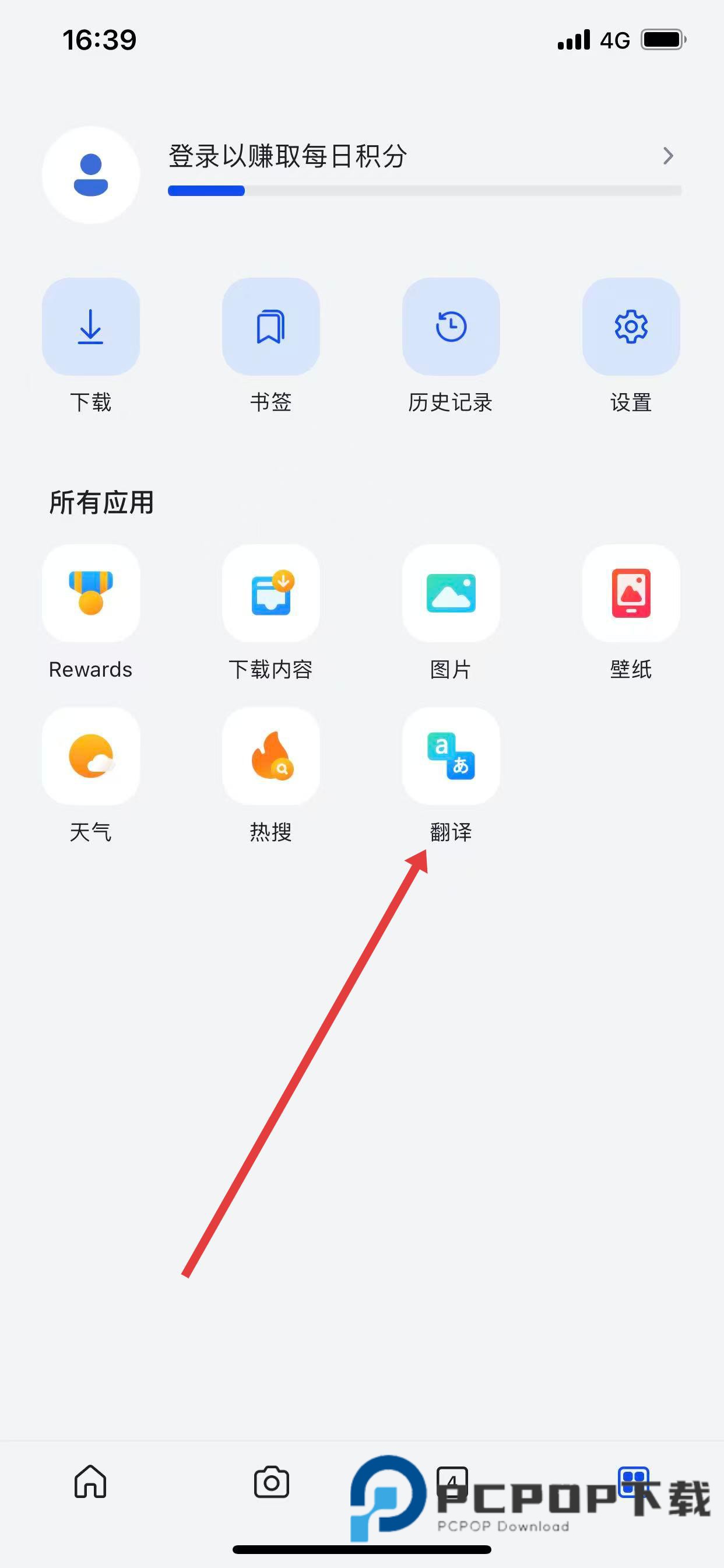Open camera search in bottom bar
The width and height of the screenshot is (724, 1568).
271,1482
